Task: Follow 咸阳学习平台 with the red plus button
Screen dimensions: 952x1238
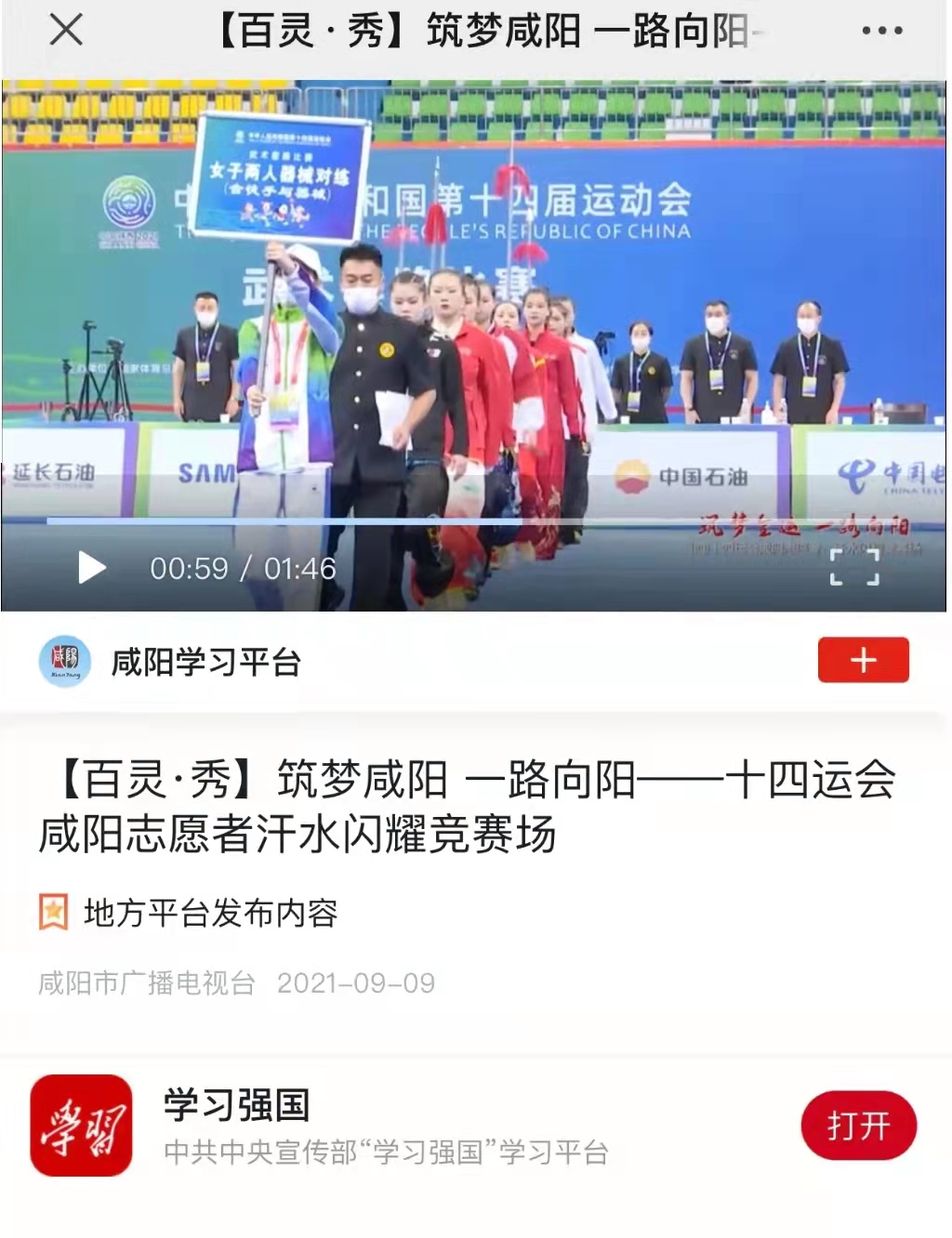Action: click(863, 660)
